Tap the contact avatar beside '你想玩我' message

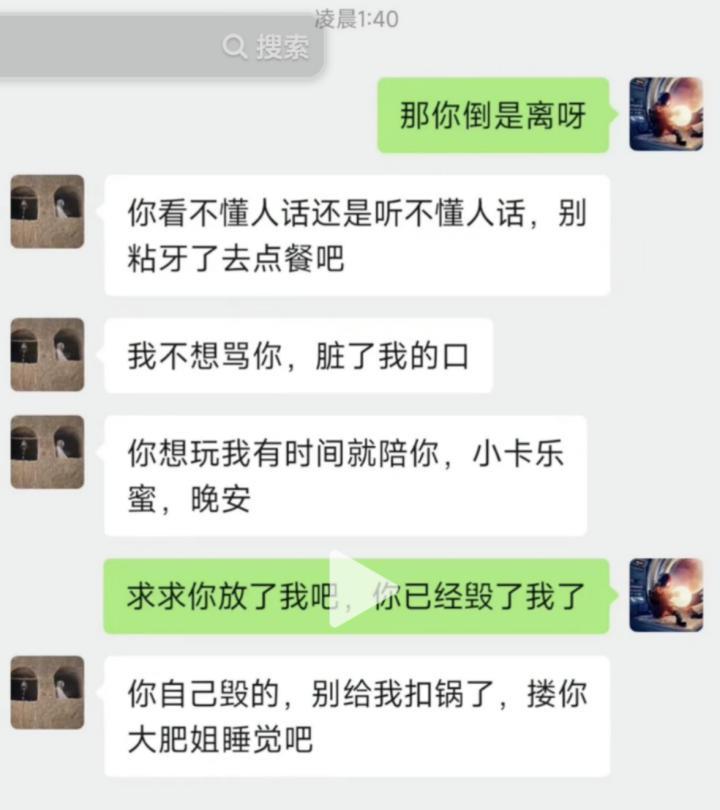[x=46, y=451]
